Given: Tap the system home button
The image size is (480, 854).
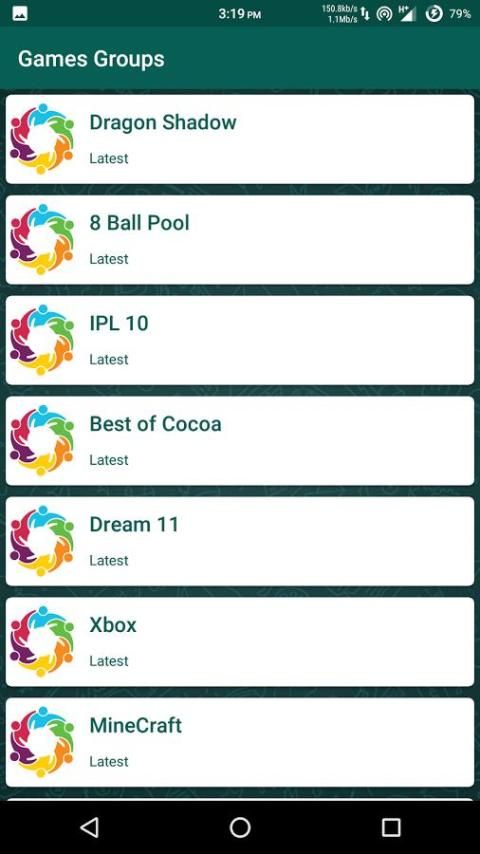Looking at the screenshot, I should 240,827.
